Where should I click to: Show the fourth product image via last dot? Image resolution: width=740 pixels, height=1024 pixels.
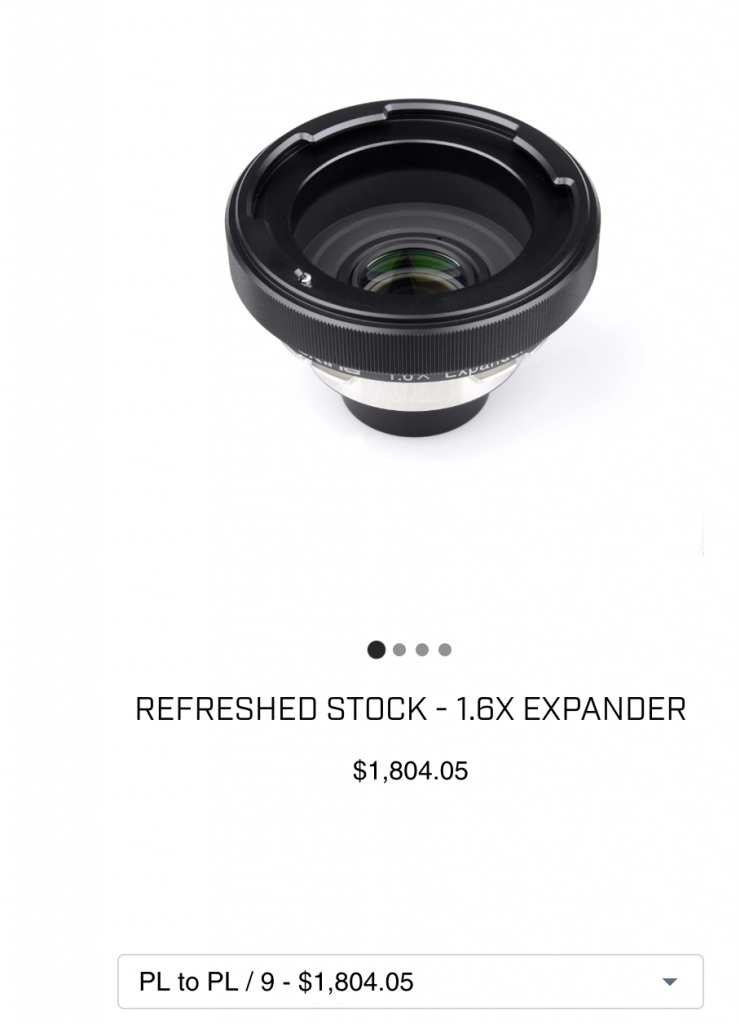(x=445, y=650)
